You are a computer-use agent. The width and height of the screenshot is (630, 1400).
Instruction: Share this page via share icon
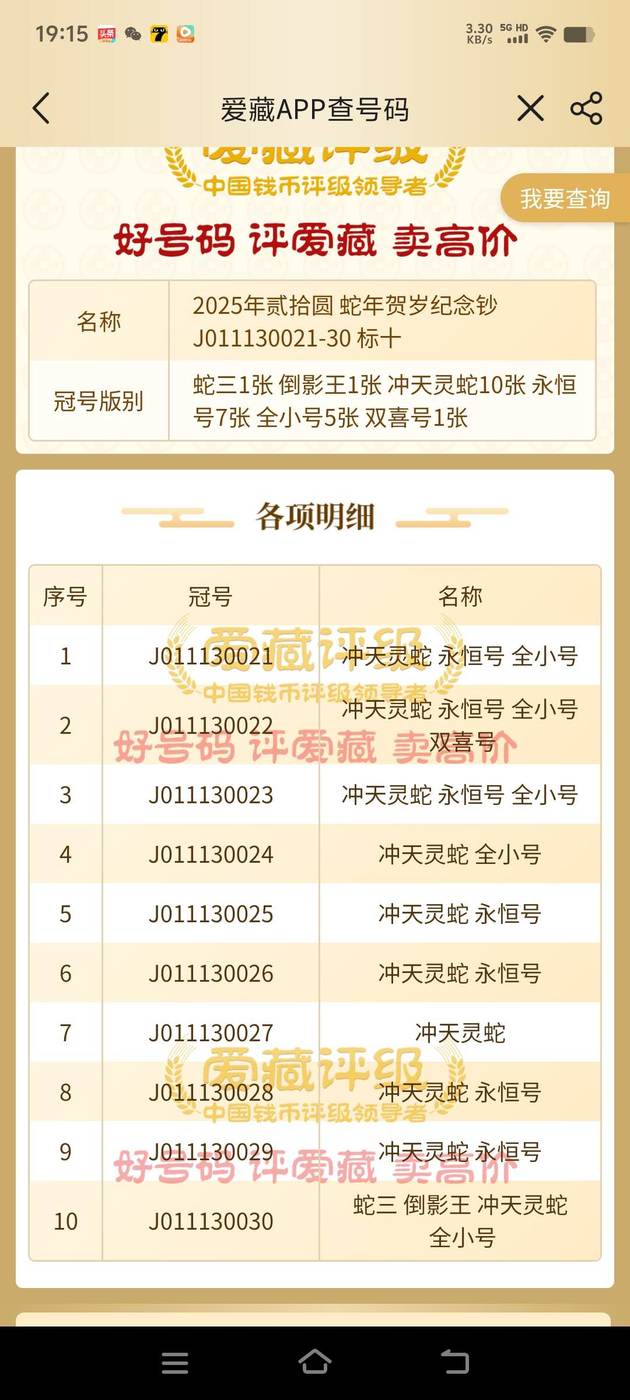point(586,108)
